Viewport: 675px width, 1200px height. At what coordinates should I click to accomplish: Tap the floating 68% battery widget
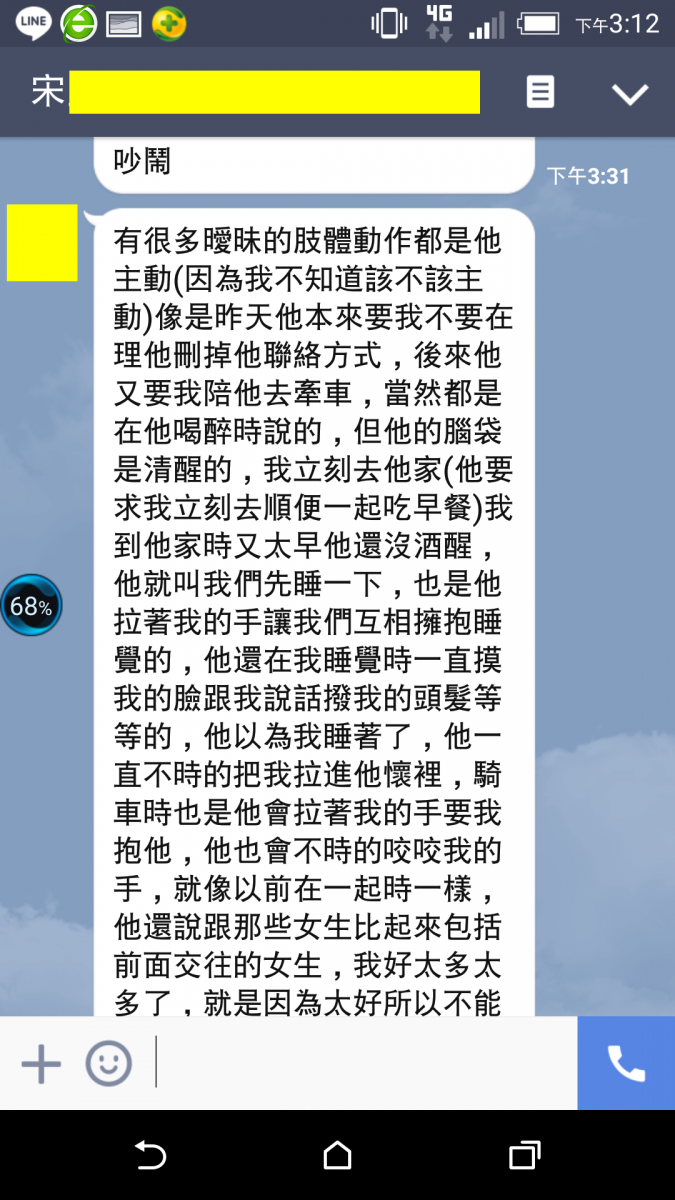[30, 605]
